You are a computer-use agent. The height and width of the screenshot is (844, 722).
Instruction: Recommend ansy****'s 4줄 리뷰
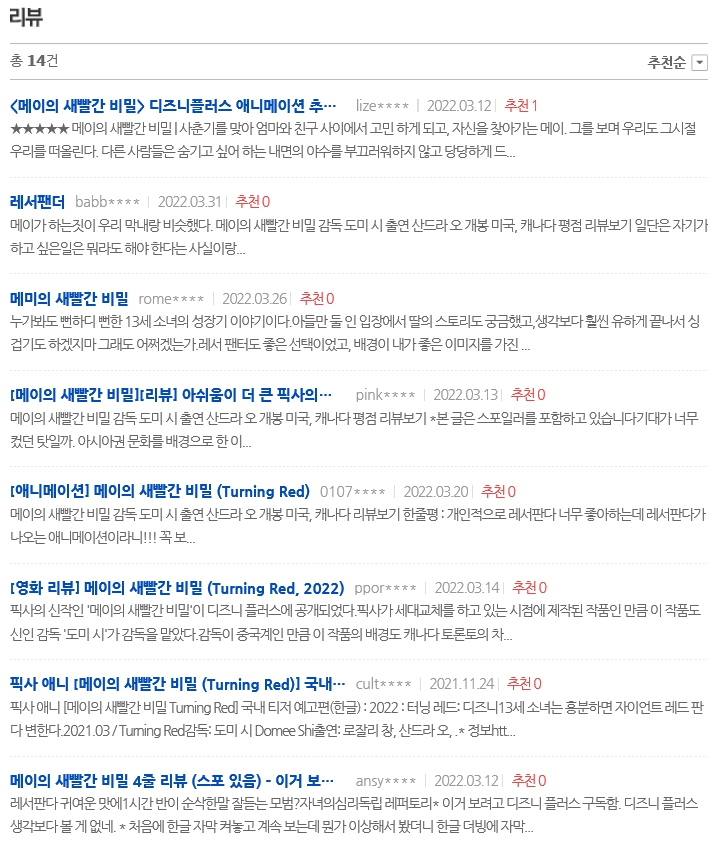528,780
